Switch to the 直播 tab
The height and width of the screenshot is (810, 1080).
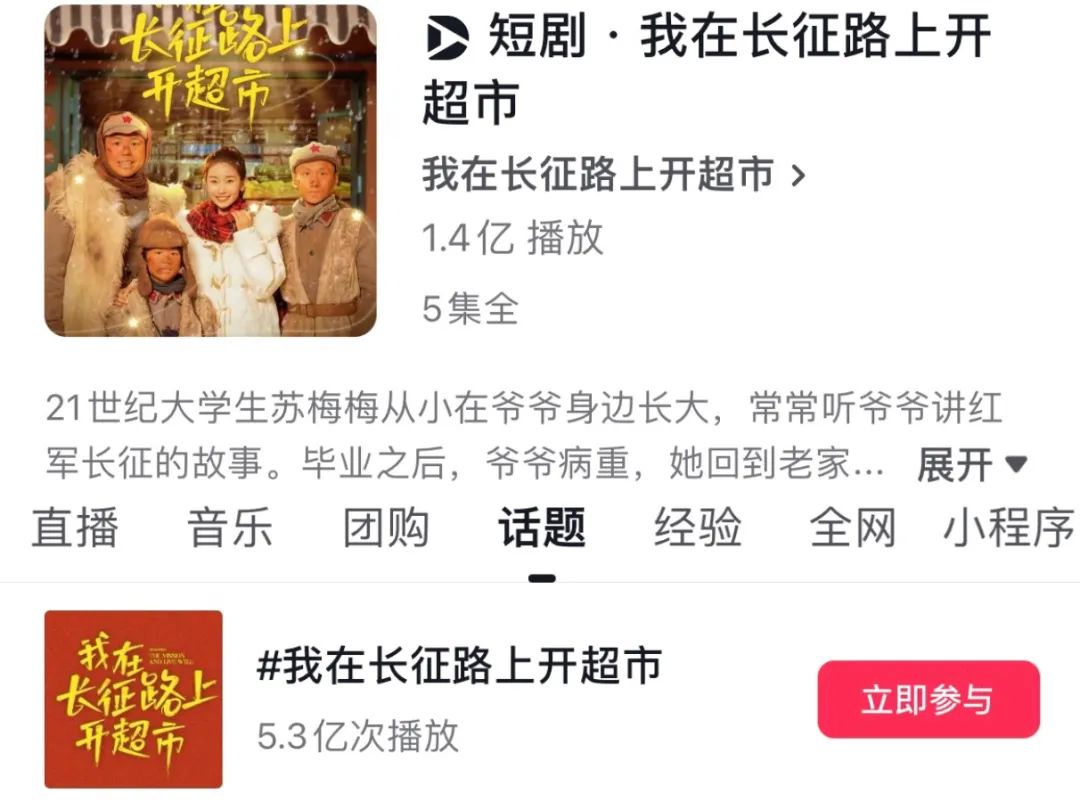point(75,528)
